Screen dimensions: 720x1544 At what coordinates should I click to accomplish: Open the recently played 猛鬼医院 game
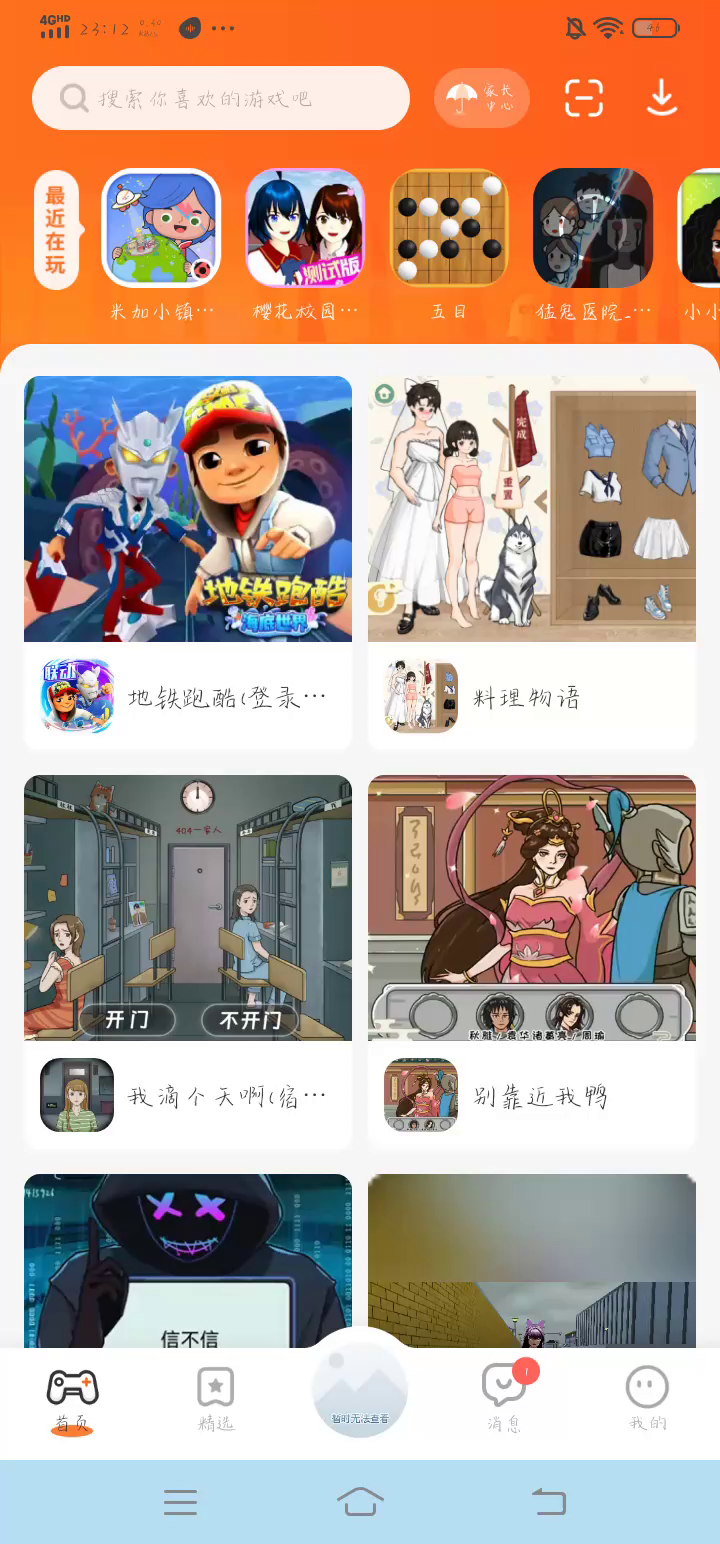point(593,228)
